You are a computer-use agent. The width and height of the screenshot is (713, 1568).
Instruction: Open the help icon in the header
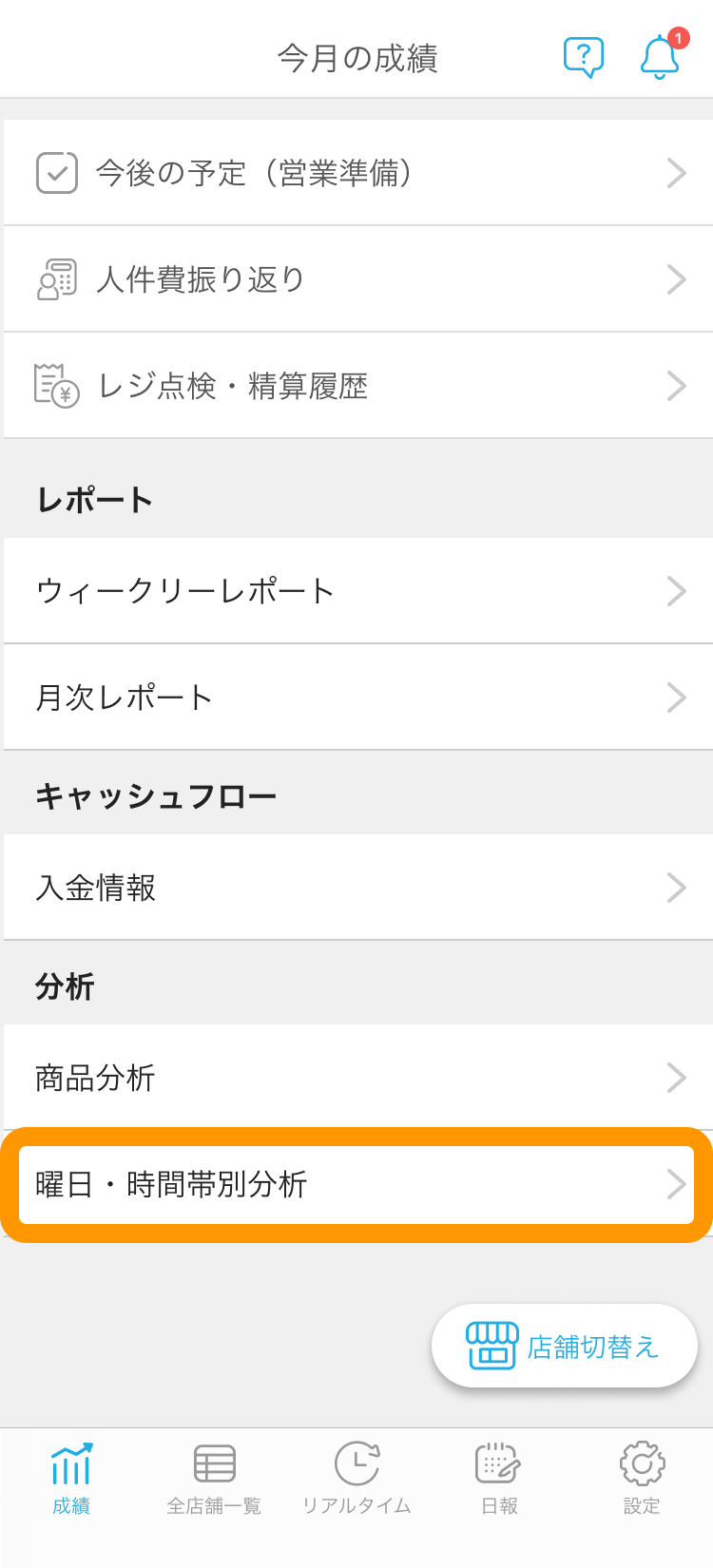[585, 57]
